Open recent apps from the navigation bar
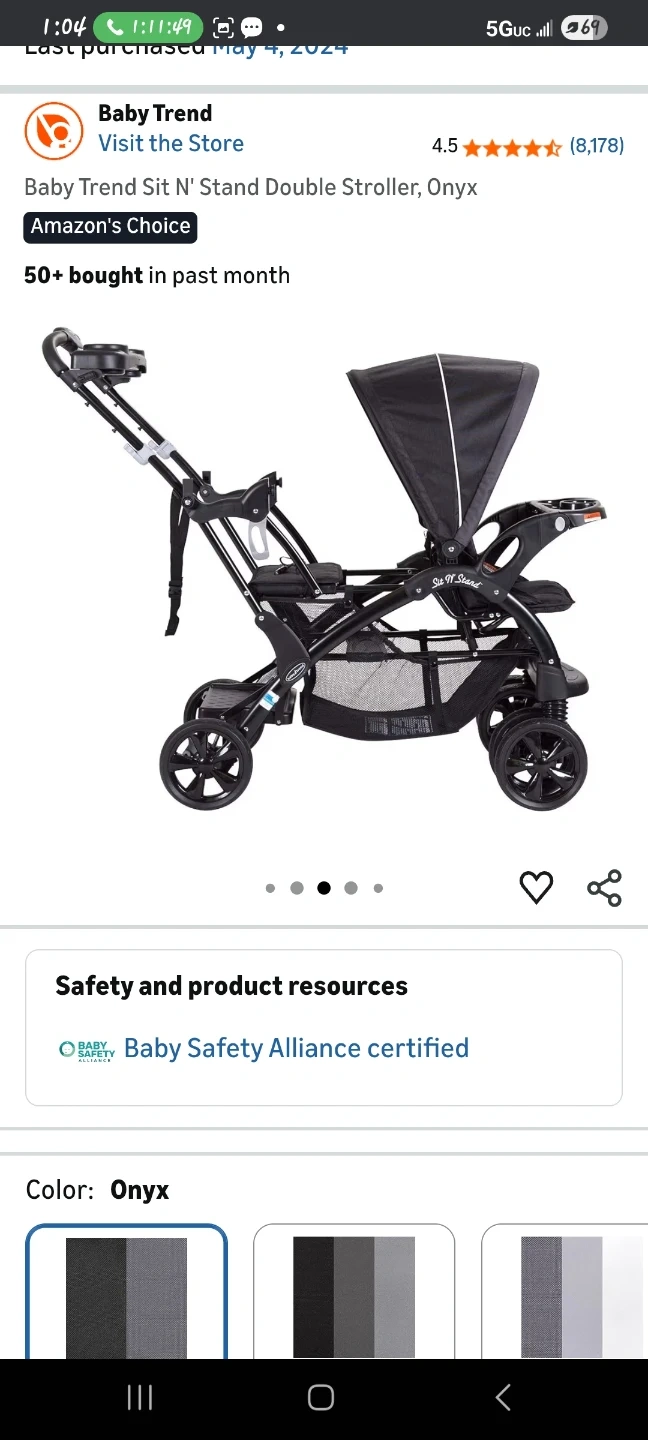648x1440 pixels. click(x=140, y=1397)
